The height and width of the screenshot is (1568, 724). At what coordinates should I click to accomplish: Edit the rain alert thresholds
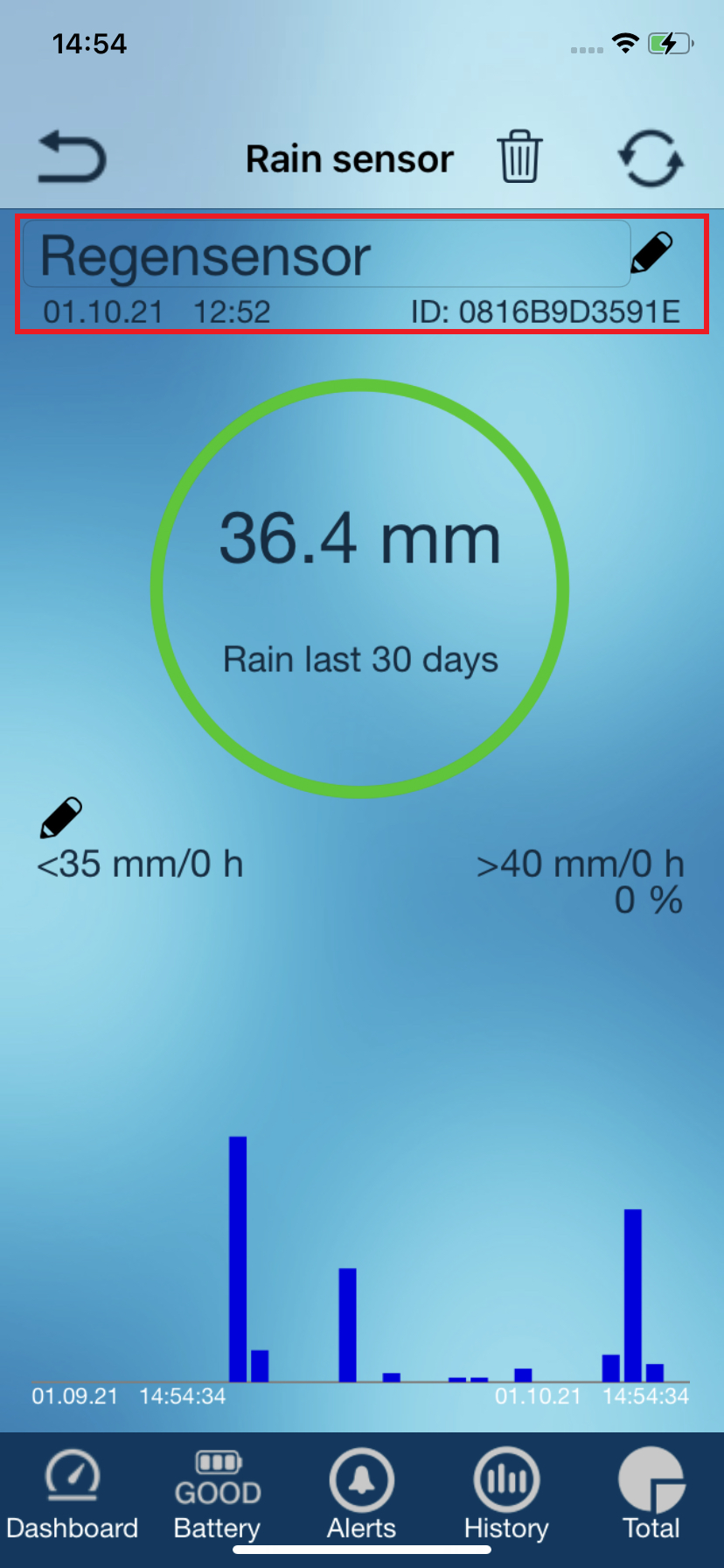coord(60,818)
